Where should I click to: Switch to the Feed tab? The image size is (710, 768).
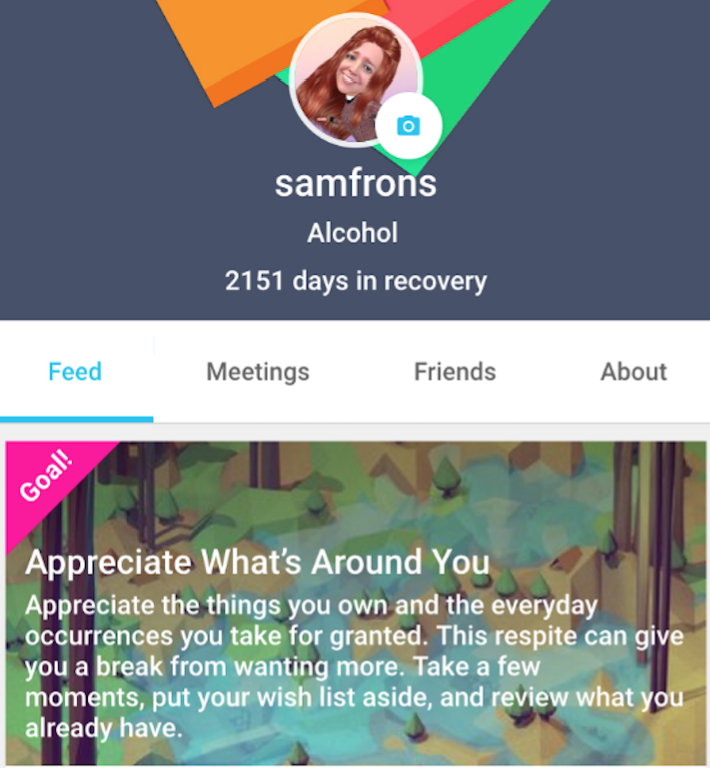pos(75,372)
